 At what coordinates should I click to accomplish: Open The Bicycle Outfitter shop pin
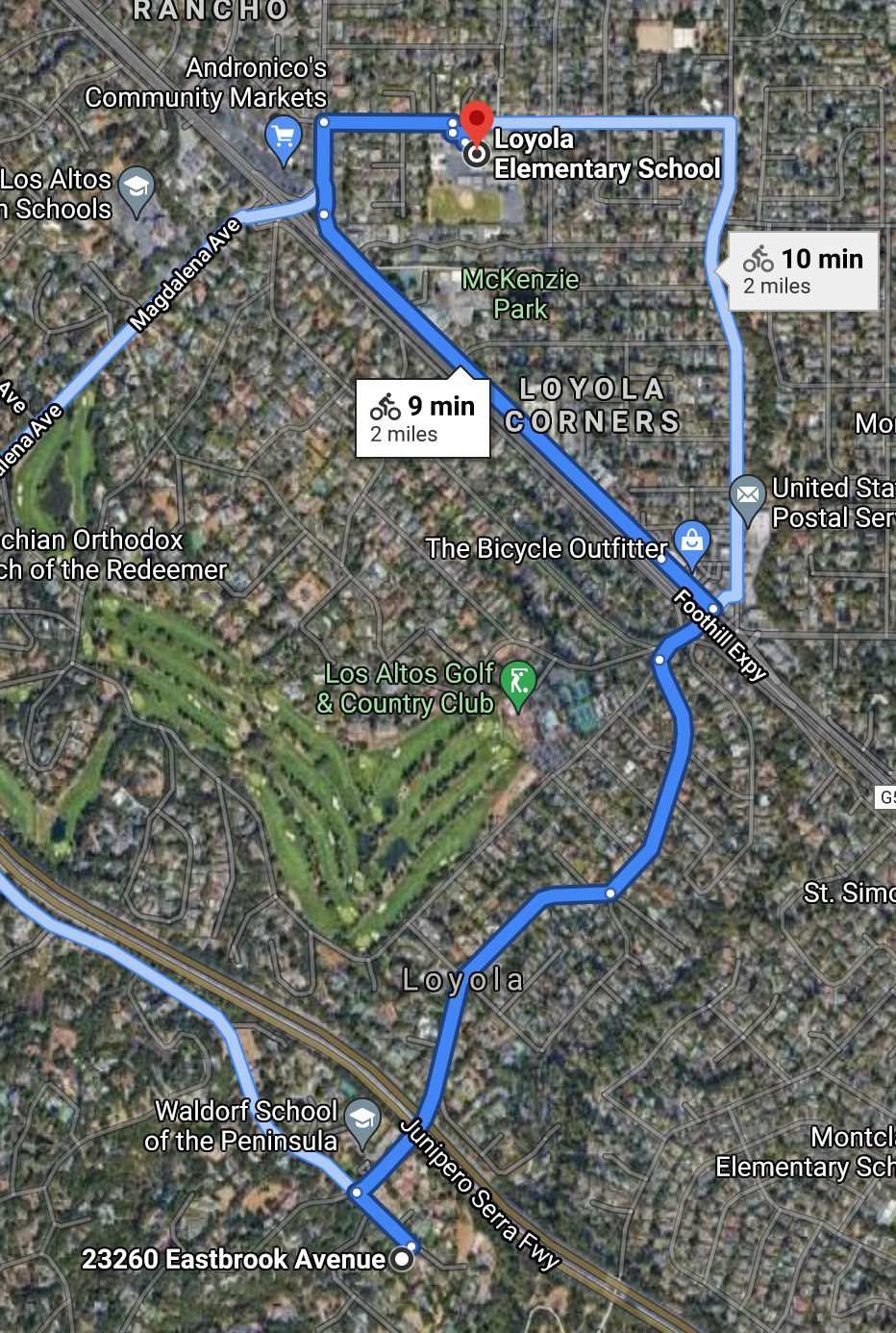click(x=691, y=541)
